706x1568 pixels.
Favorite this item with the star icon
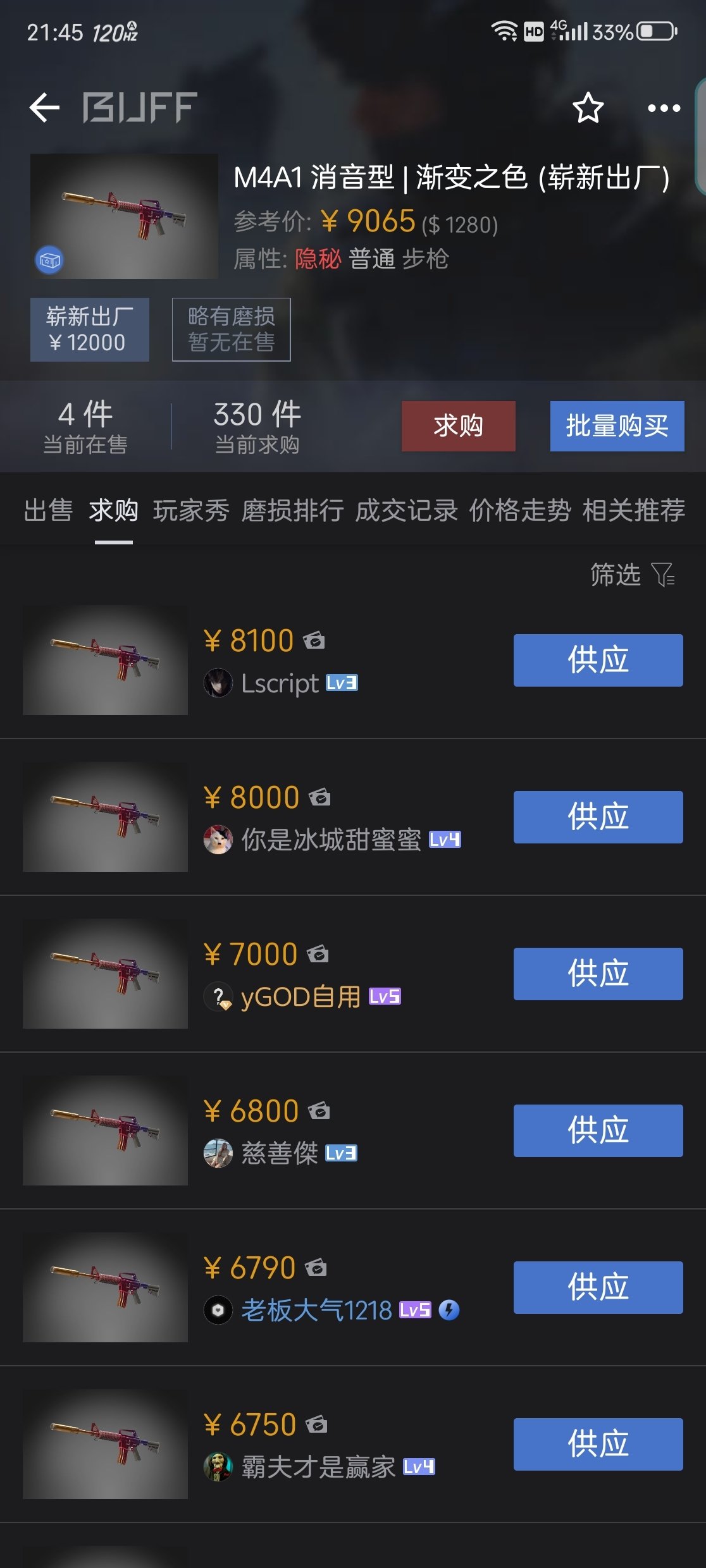pyautogui.click(x=588, y=108)
